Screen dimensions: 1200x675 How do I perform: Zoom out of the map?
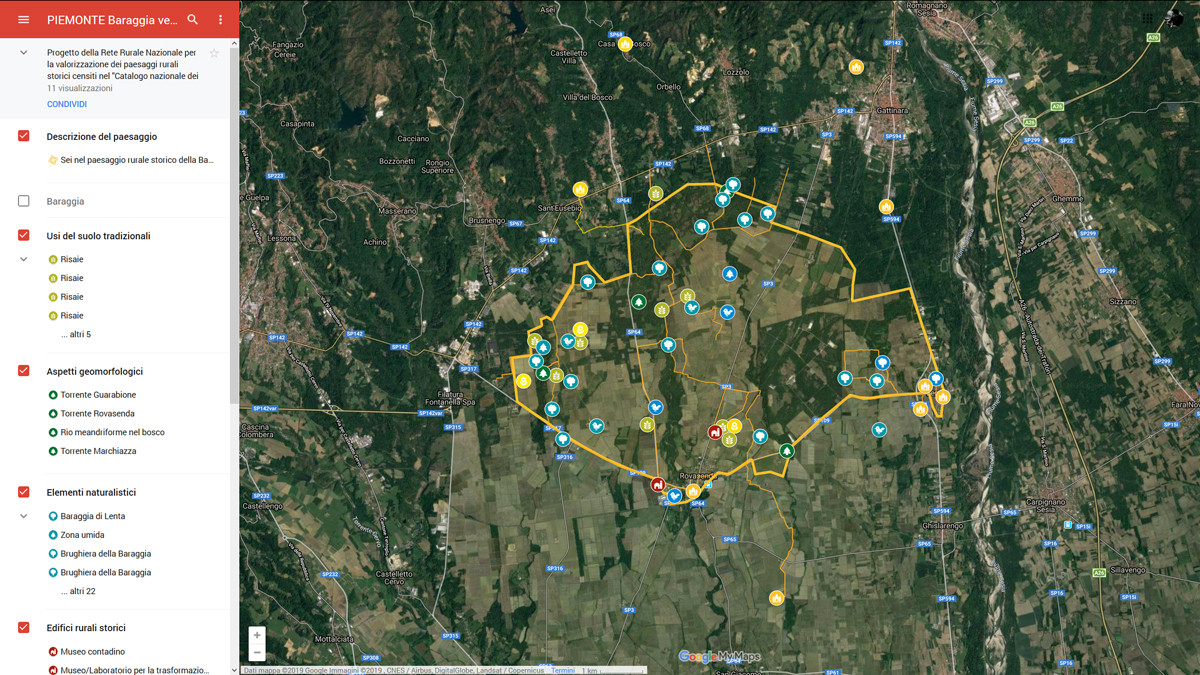pos(257,652)
